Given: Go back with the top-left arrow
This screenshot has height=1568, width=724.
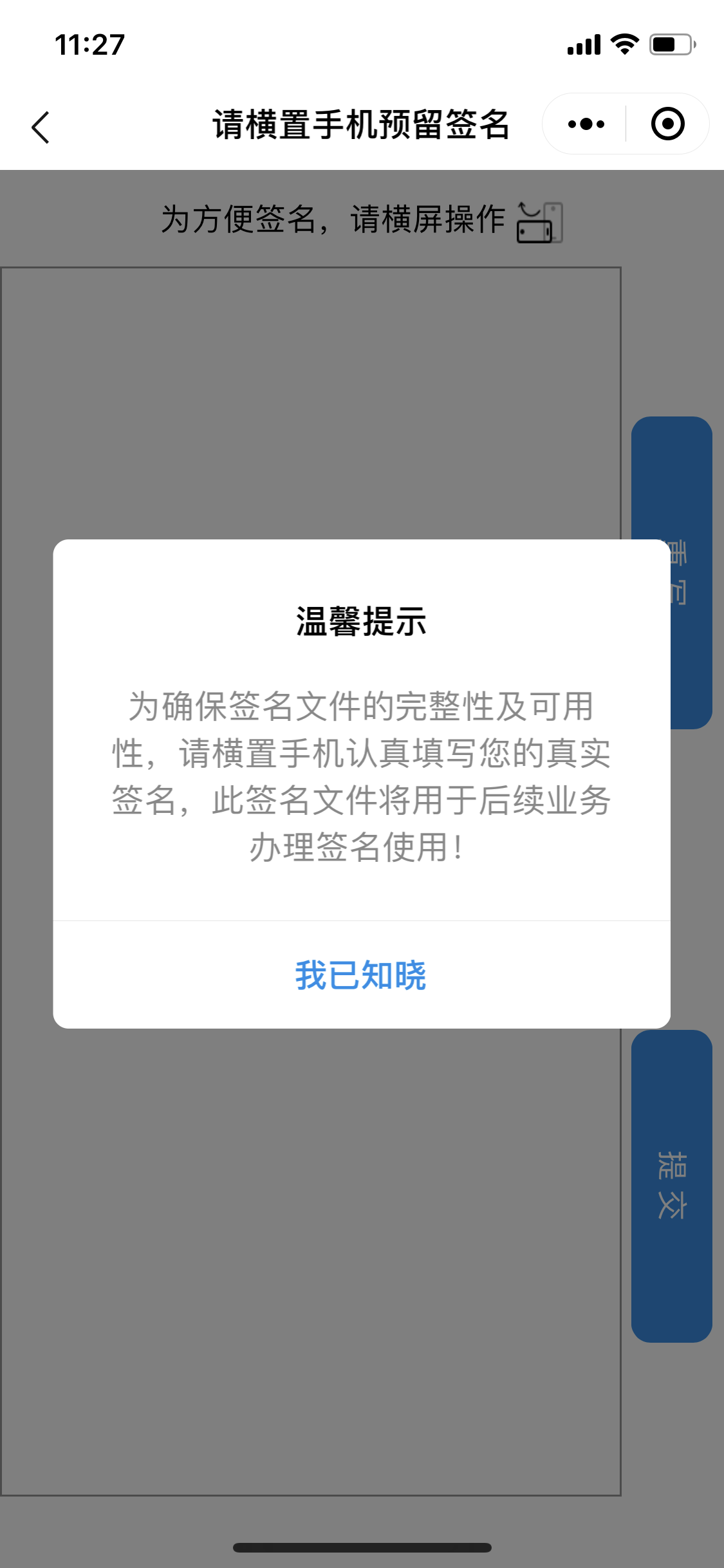Looking at the screenshot, I should tap(41, 127).
